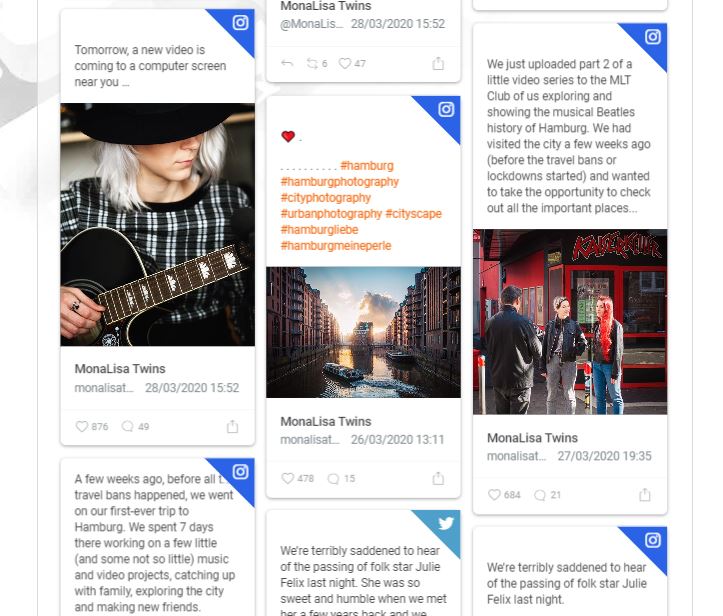Open the Kaiserkeller street photo

[x=569, y=322]
